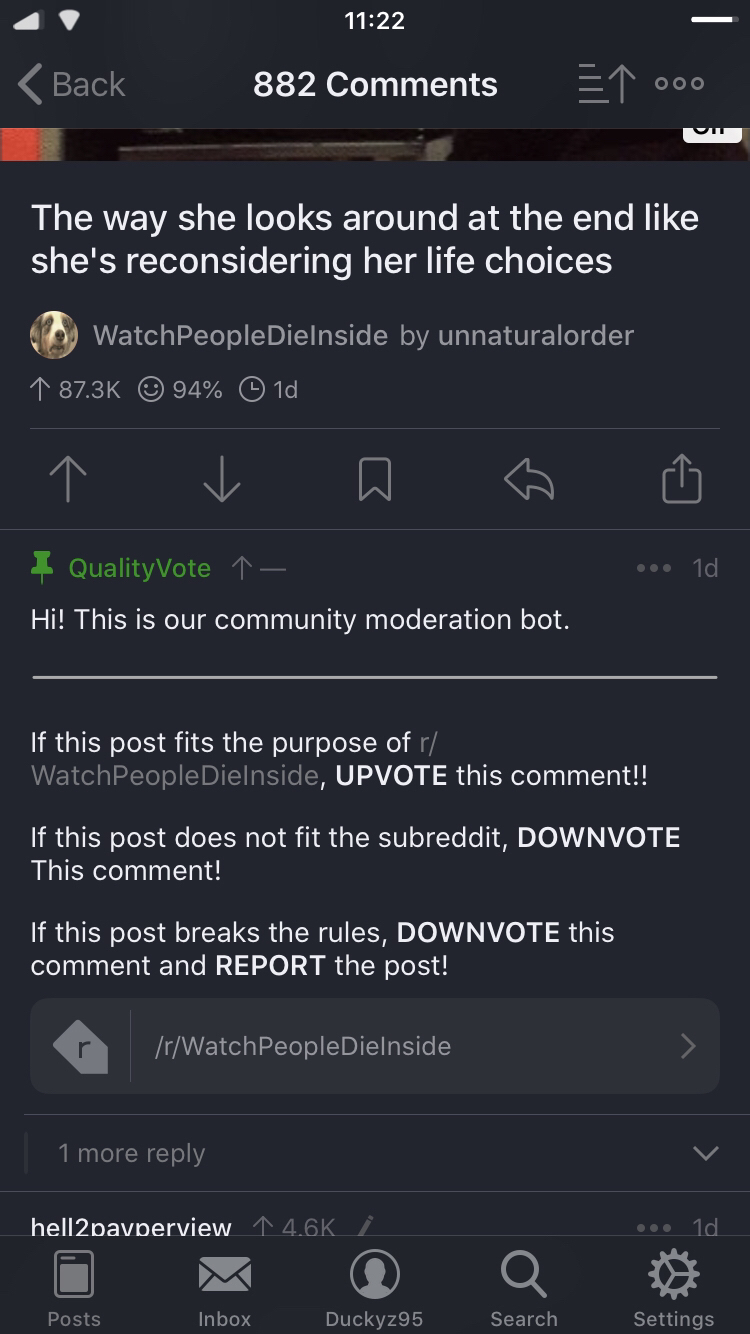Upvote the post
750x1334 pixels.
[x=68, y=480]
